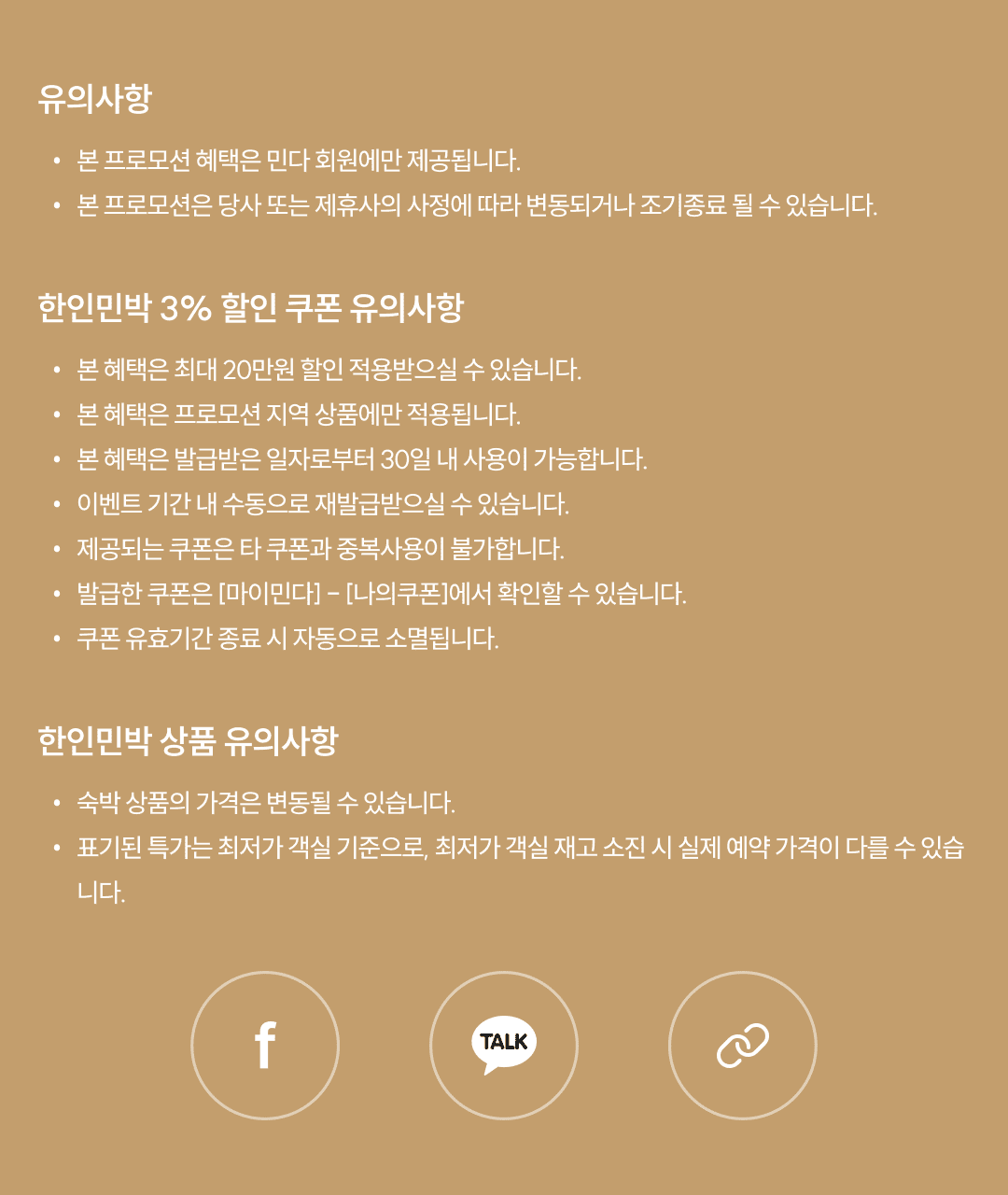Share via KakaoTalk
1008x1195 pixels.
pyautogui.click(x=504, y=1045)
